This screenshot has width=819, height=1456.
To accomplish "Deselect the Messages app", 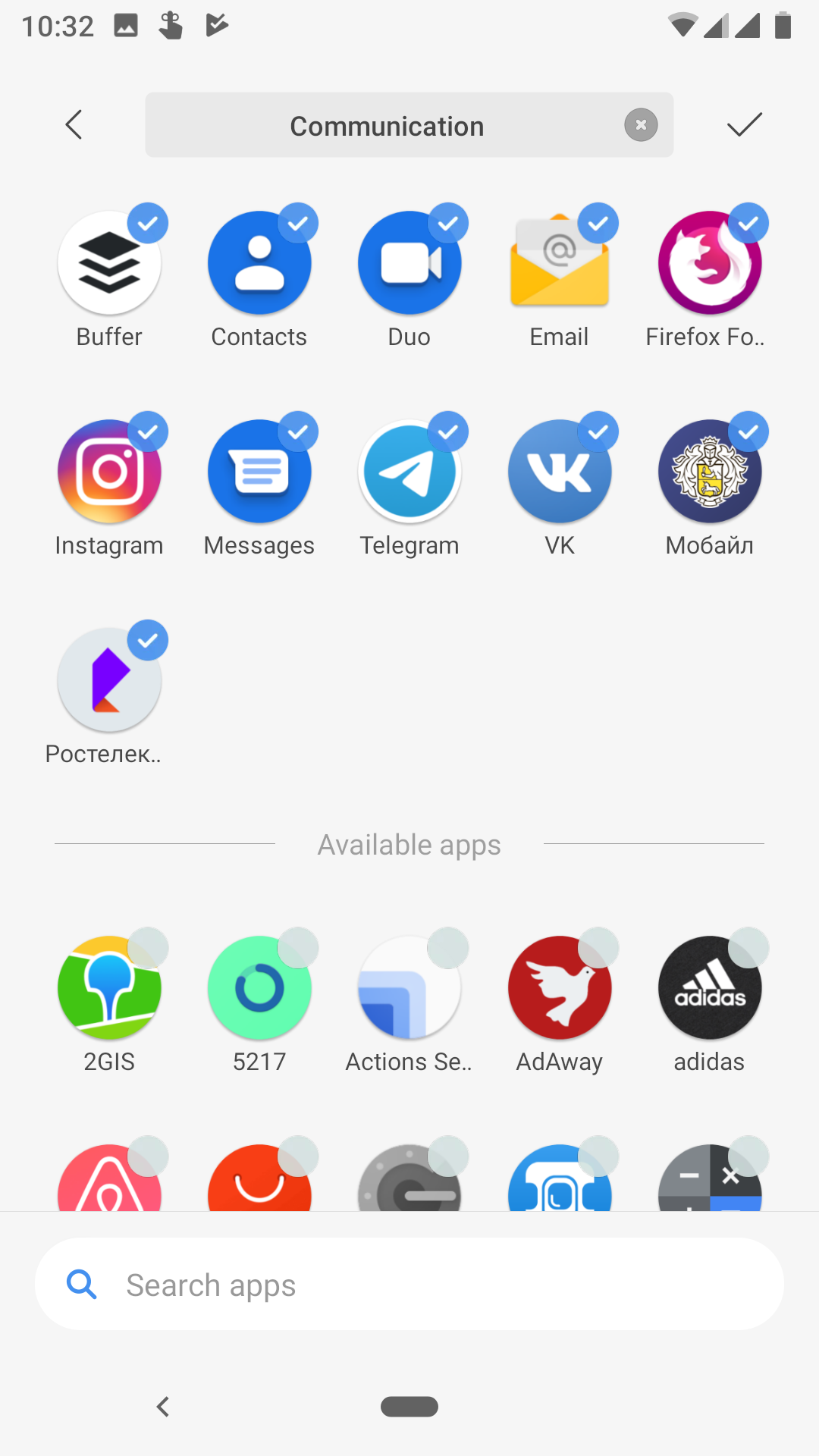I will (259, 472).
